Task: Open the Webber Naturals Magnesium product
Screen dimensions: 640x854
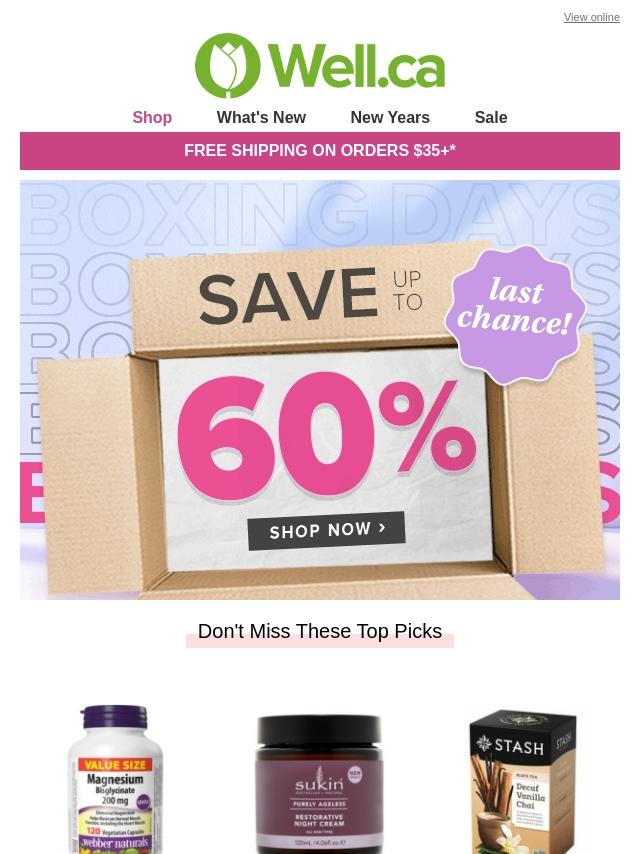Action: tap(115, 779)
